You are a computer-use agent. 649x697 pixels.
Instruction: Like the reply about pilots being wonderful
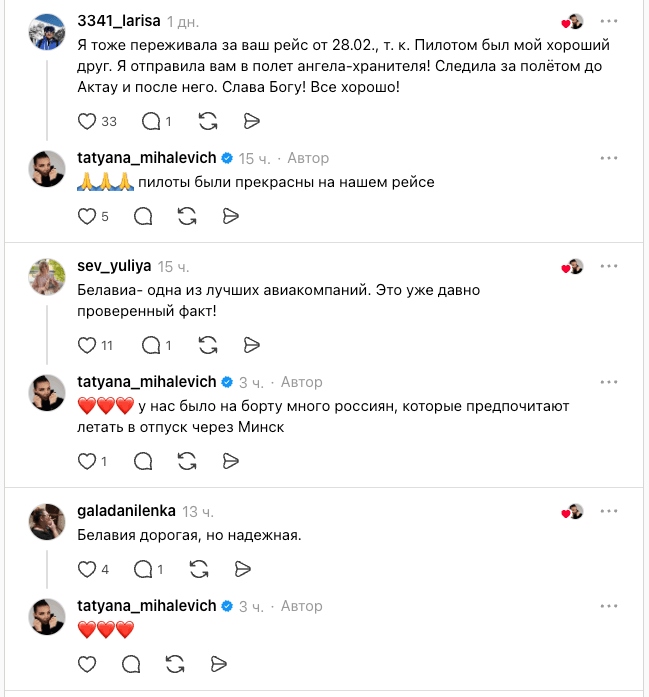coord(88,215)
